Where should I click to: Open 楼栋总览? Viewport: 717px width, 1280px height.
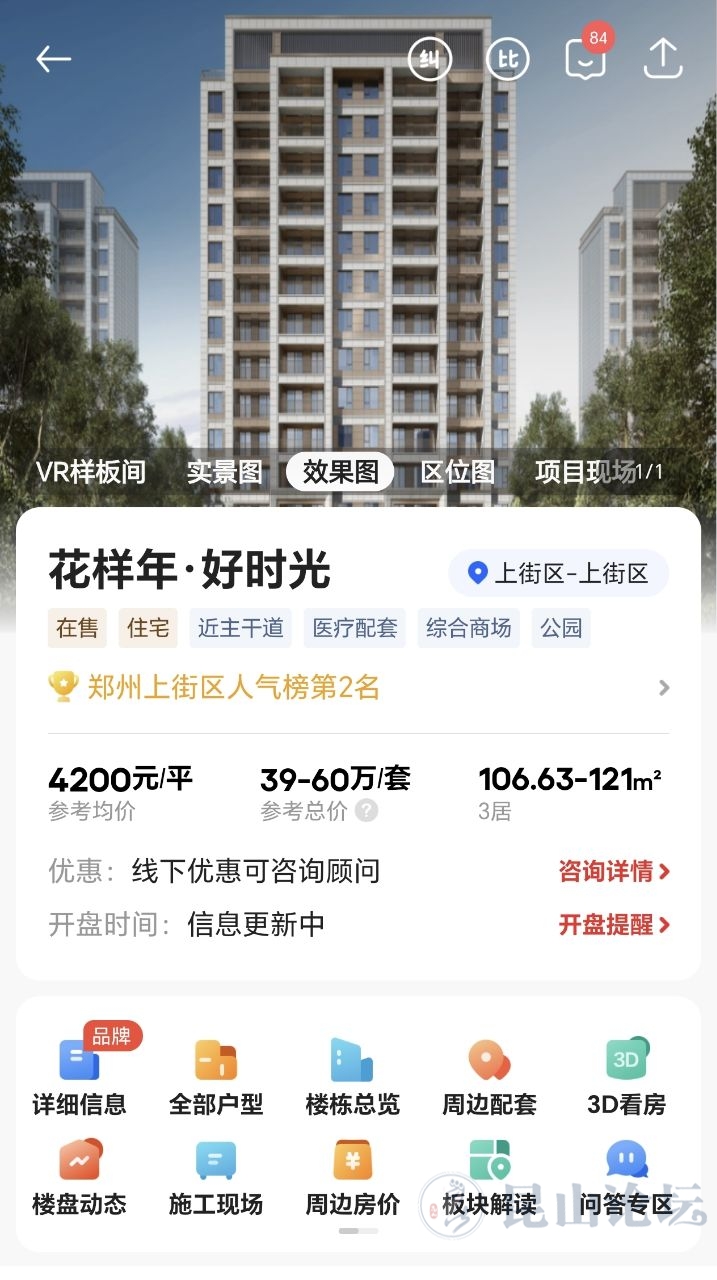click(x=352, y=1077)
